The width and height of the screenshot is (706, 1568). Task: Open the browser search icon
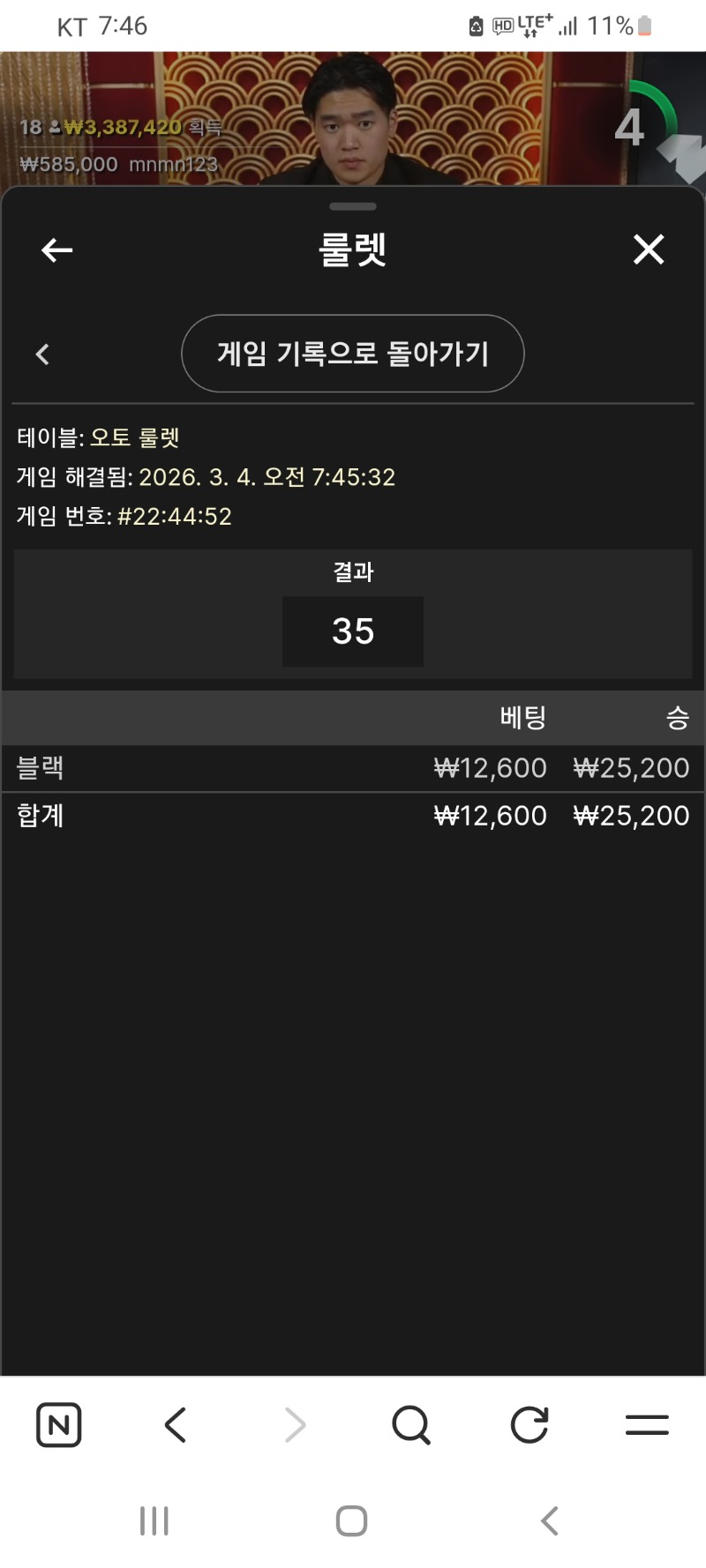(411, 1424)
